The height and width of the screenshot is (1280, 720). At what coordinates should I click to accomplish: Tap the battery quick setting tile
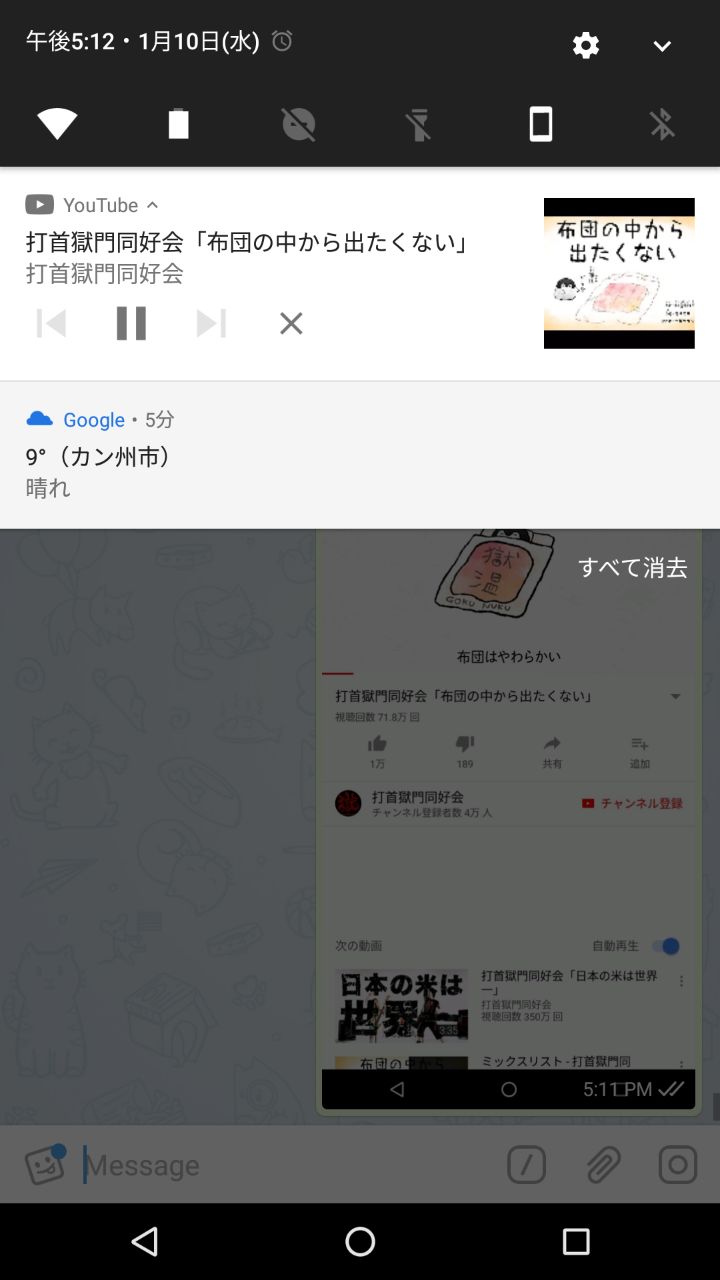(178, 124)
